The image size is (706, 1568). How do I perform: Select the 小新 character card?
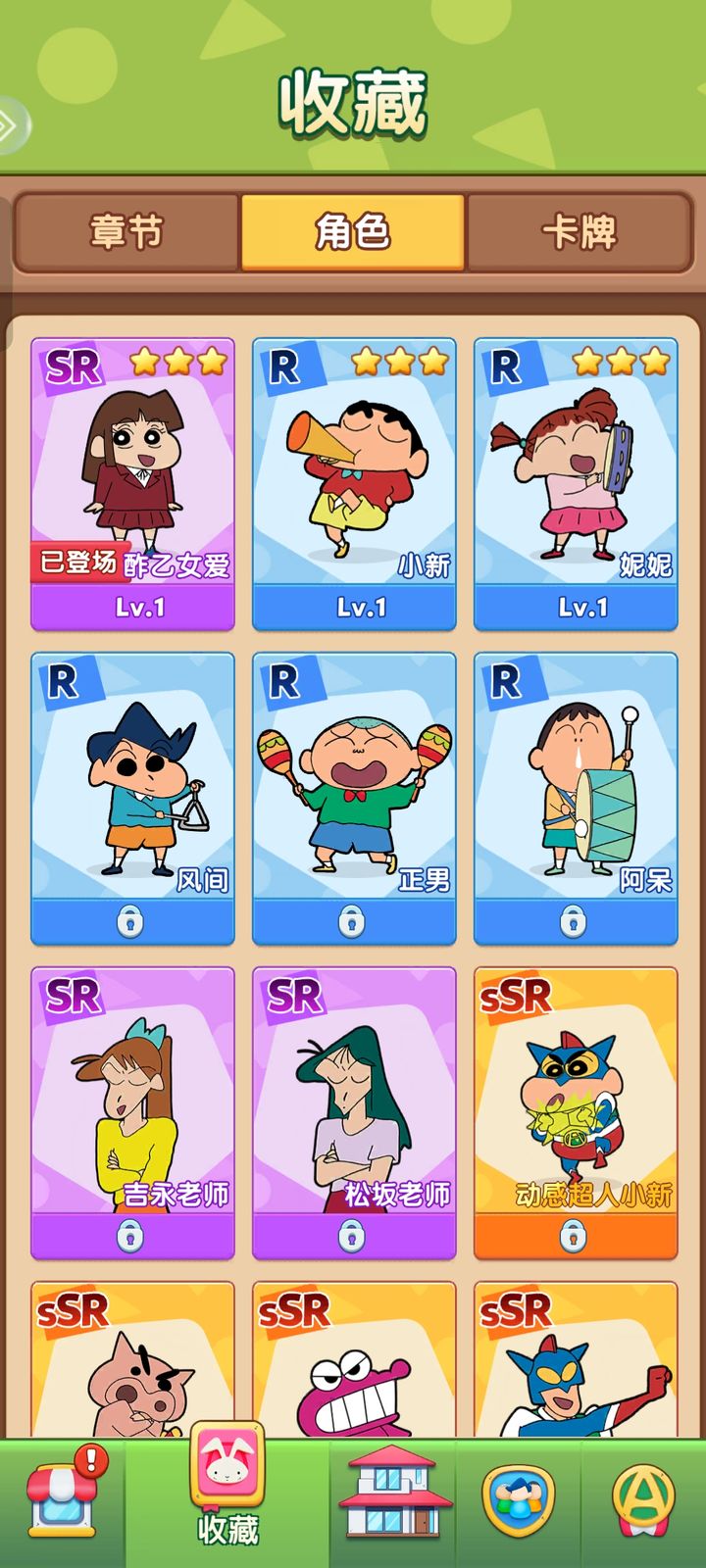(353, 470)
